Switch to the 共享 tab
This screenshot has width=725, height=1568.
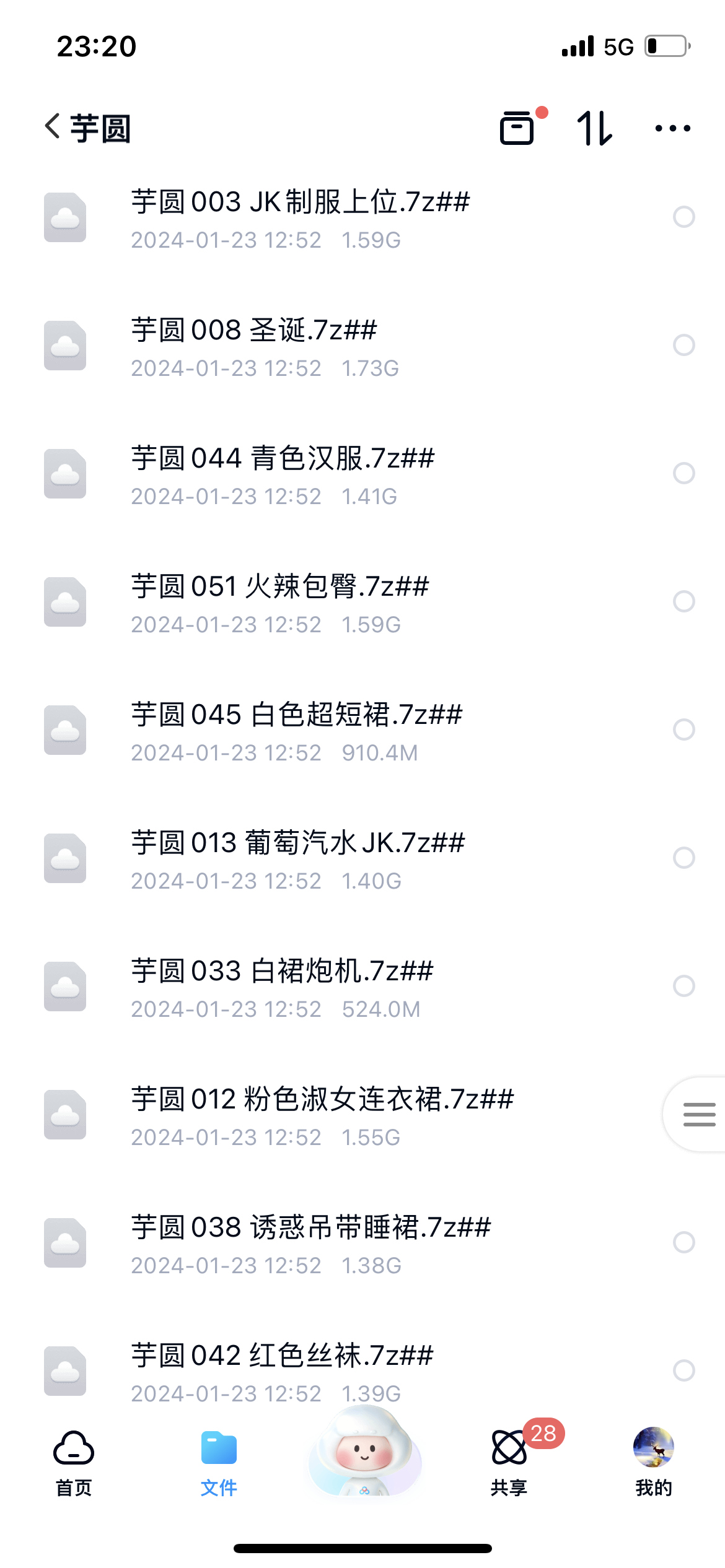[x=509, y=1463]
